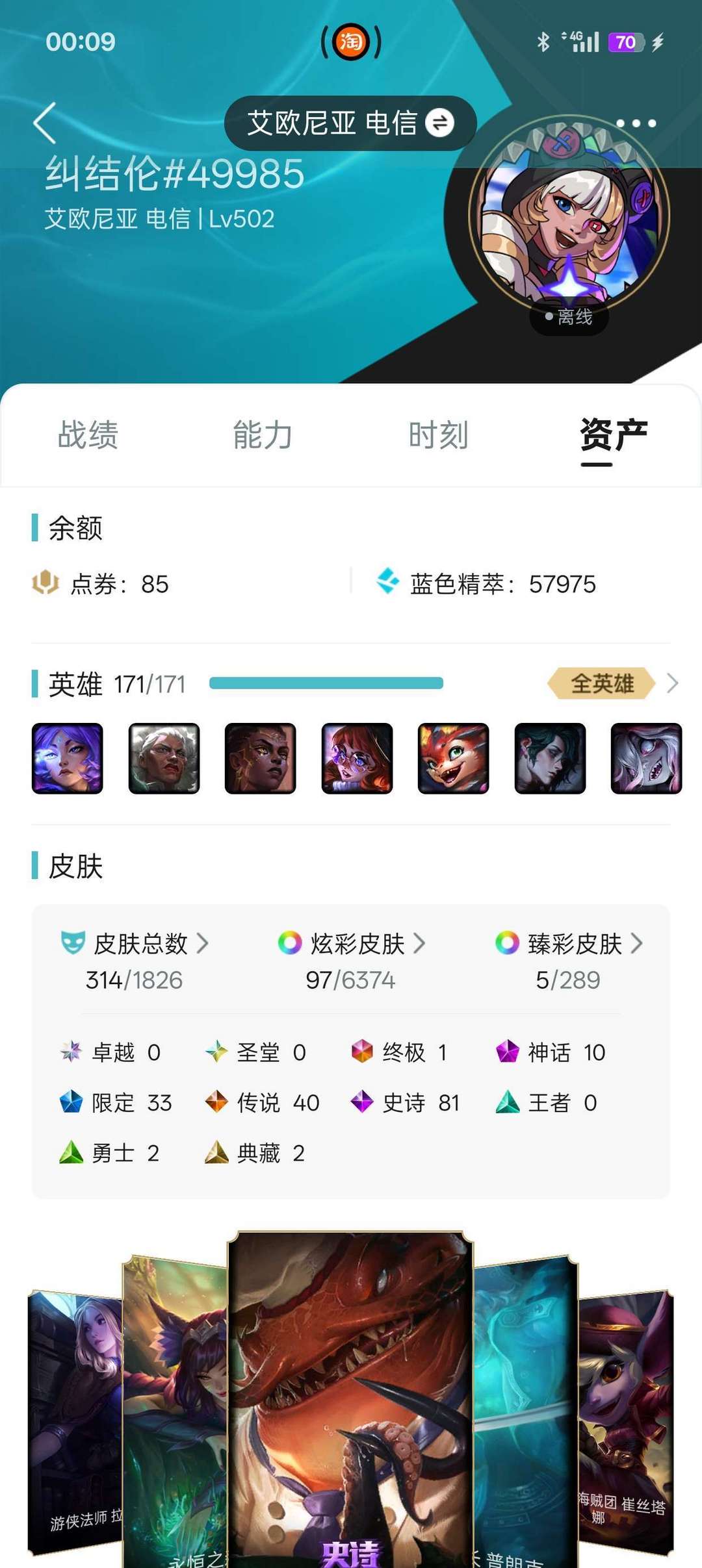Screen dimensions: 702x1568
Task: Go back using the top-left arrow
Action: pyautogui.click(x=45, y=123)
